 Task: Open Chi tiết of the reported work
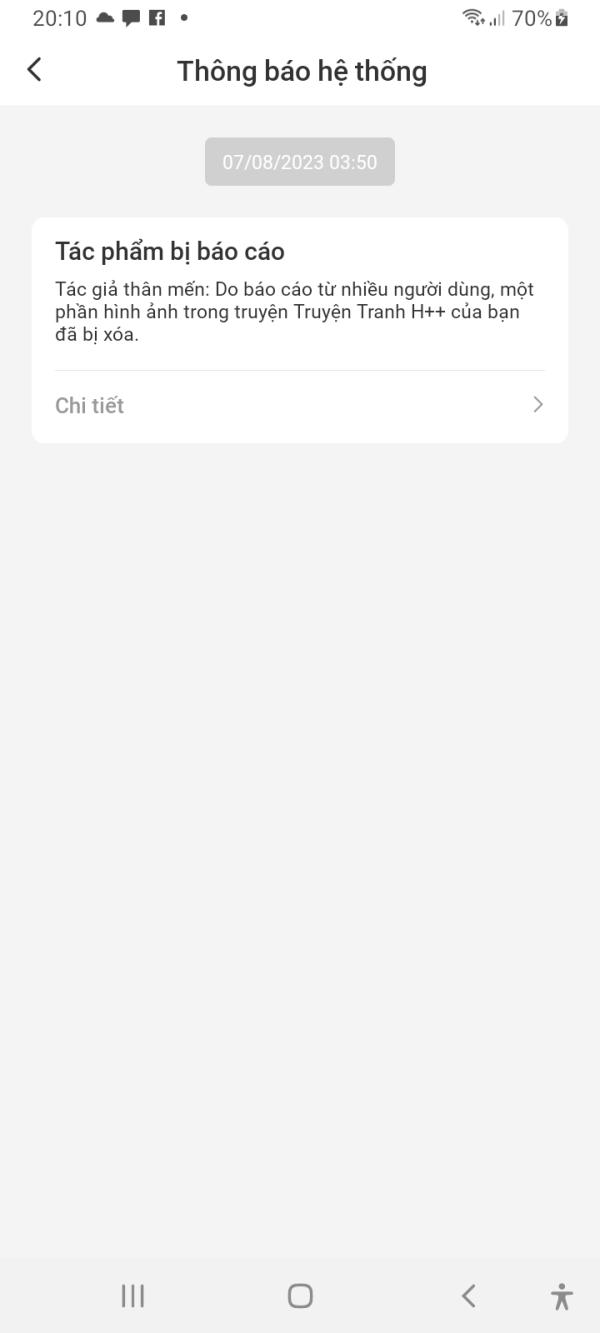[300, 405]
